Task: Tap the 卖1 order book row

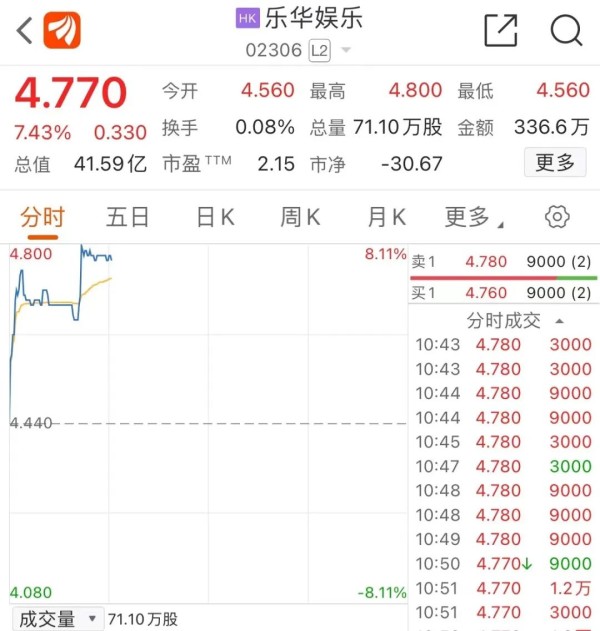Action: [503, 262]
